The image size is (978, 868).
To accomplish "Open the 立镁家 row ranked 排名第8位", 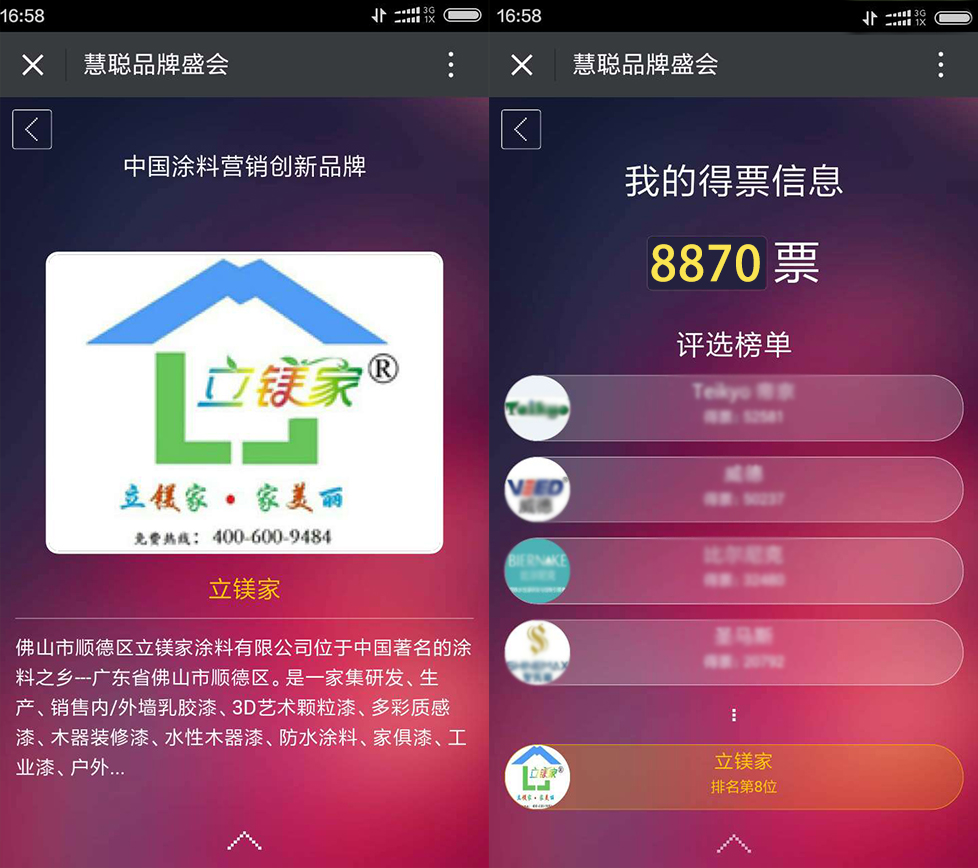I will point(735,776).
